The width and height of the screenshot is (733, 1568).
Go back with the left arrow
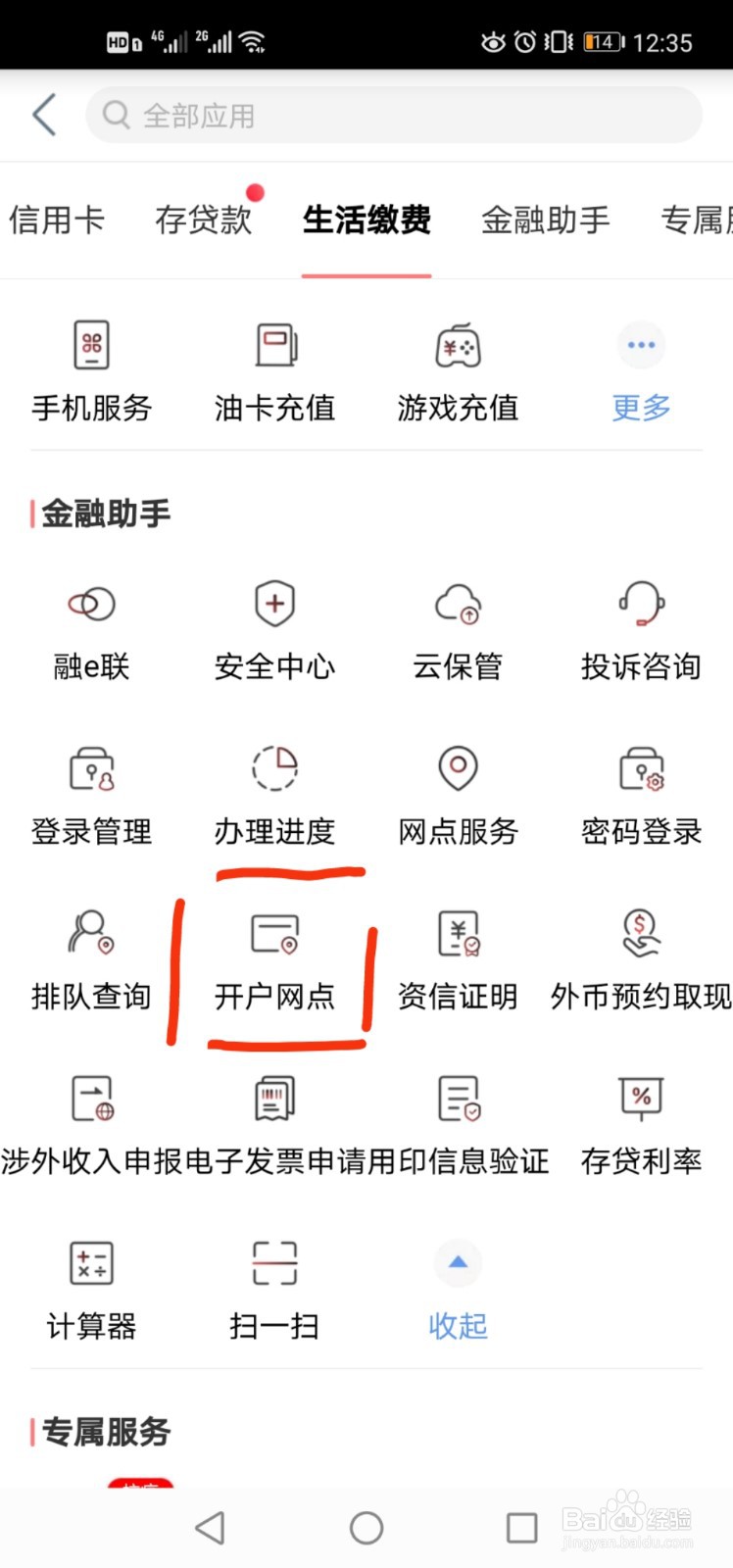pos(43,115)
